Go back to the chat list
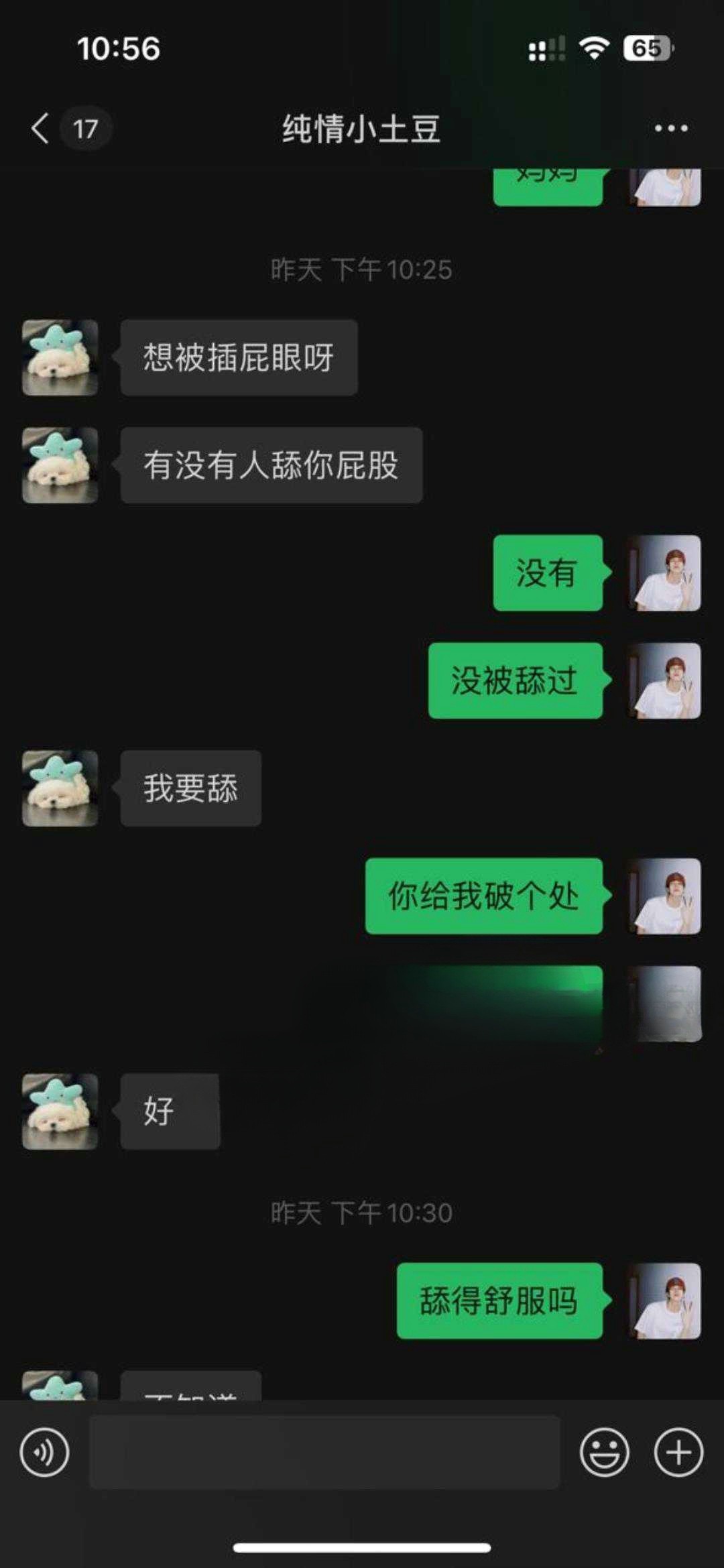The width and height of the screenshot is (724, 1568). 40,128
